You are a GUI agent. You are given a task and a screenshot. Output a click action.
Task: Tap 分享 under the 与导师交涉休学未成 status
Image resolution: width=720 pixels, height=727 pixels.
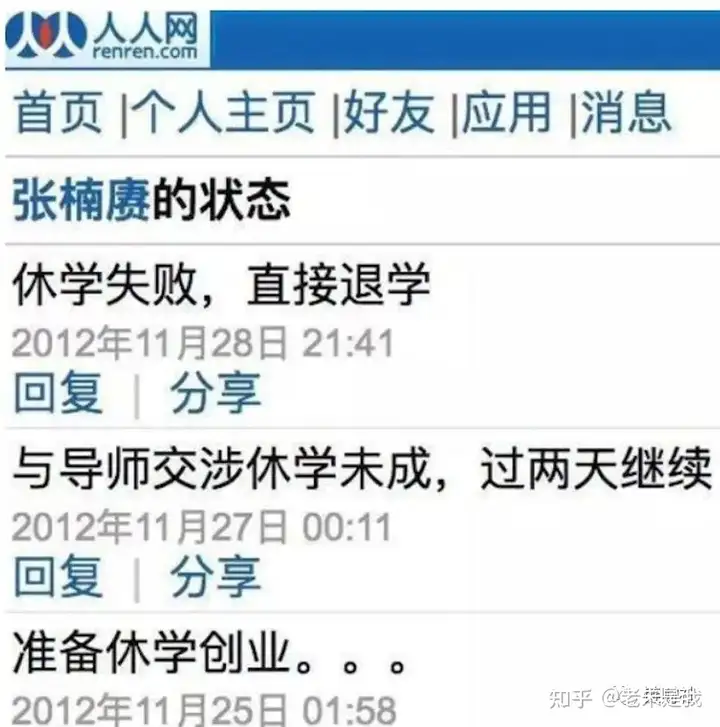[x=215, y=576]
